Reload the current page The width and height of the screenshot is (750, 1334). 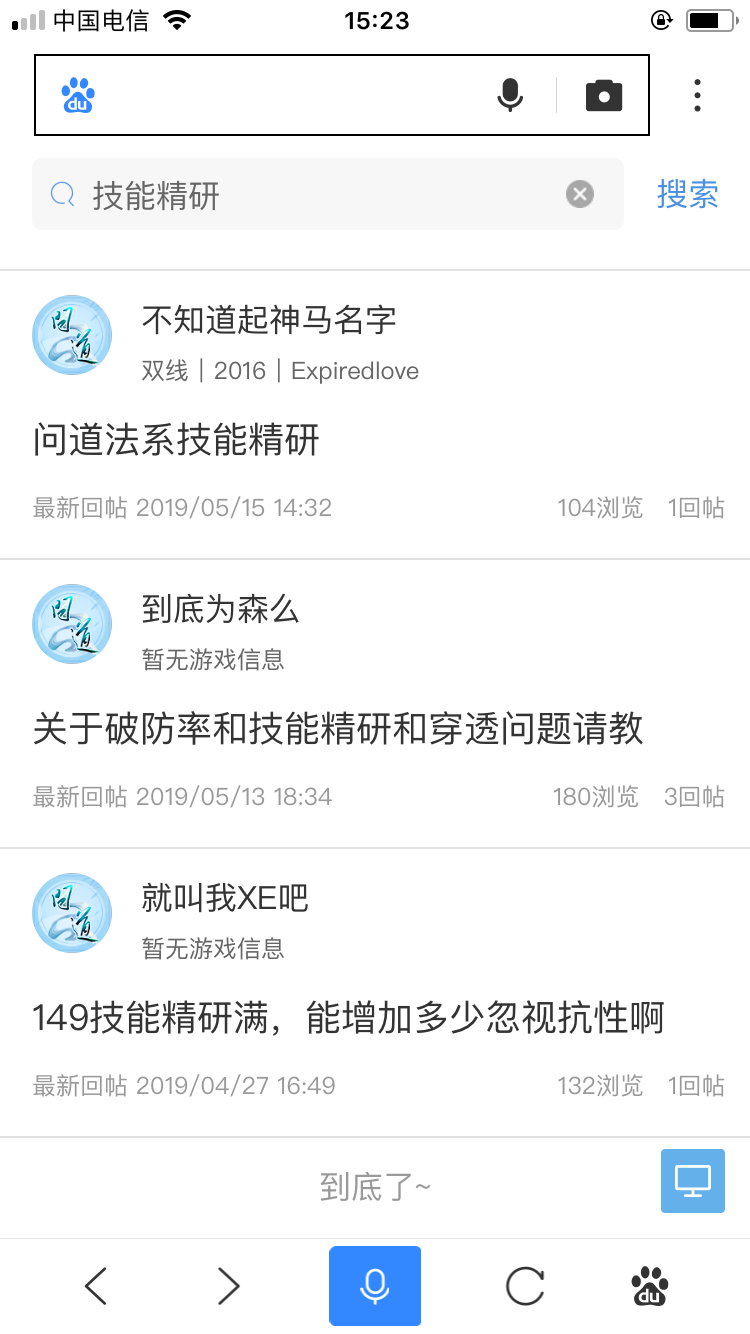524,1286
